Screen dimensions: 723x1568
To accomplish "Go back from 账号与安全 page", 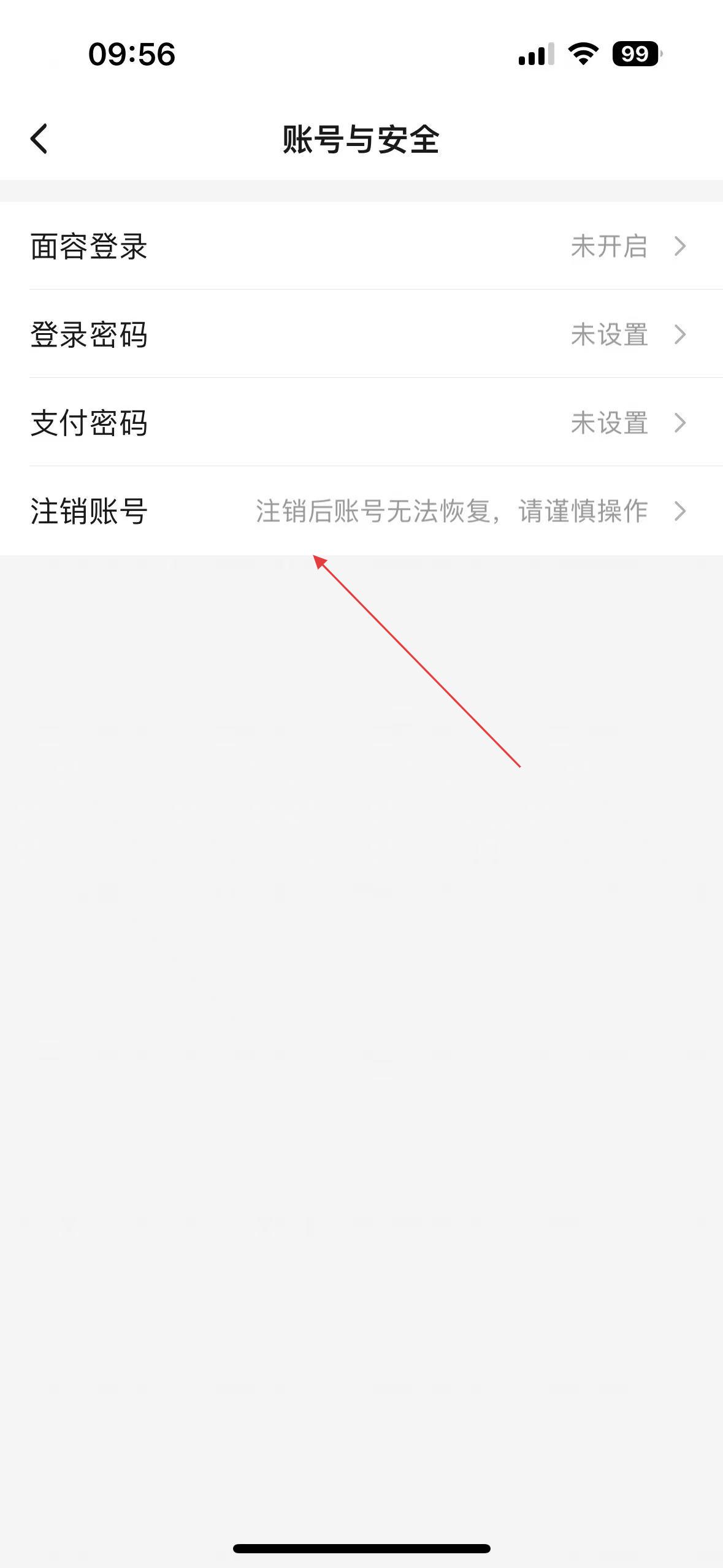I will pos(39,139).
